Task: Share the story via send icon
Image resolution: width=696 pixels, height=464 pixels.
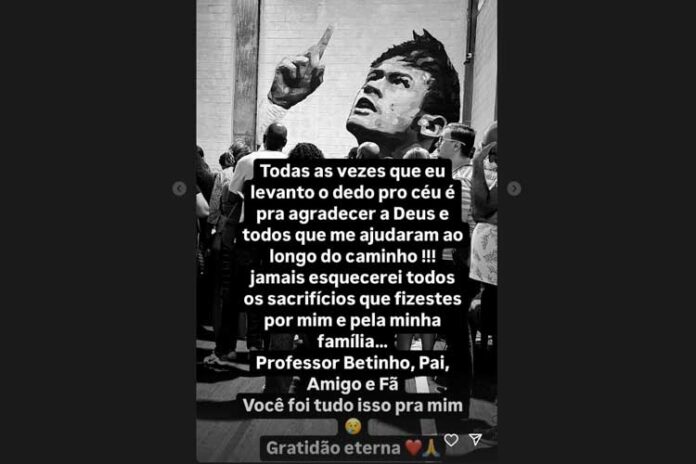Action: tap(476, 439)
